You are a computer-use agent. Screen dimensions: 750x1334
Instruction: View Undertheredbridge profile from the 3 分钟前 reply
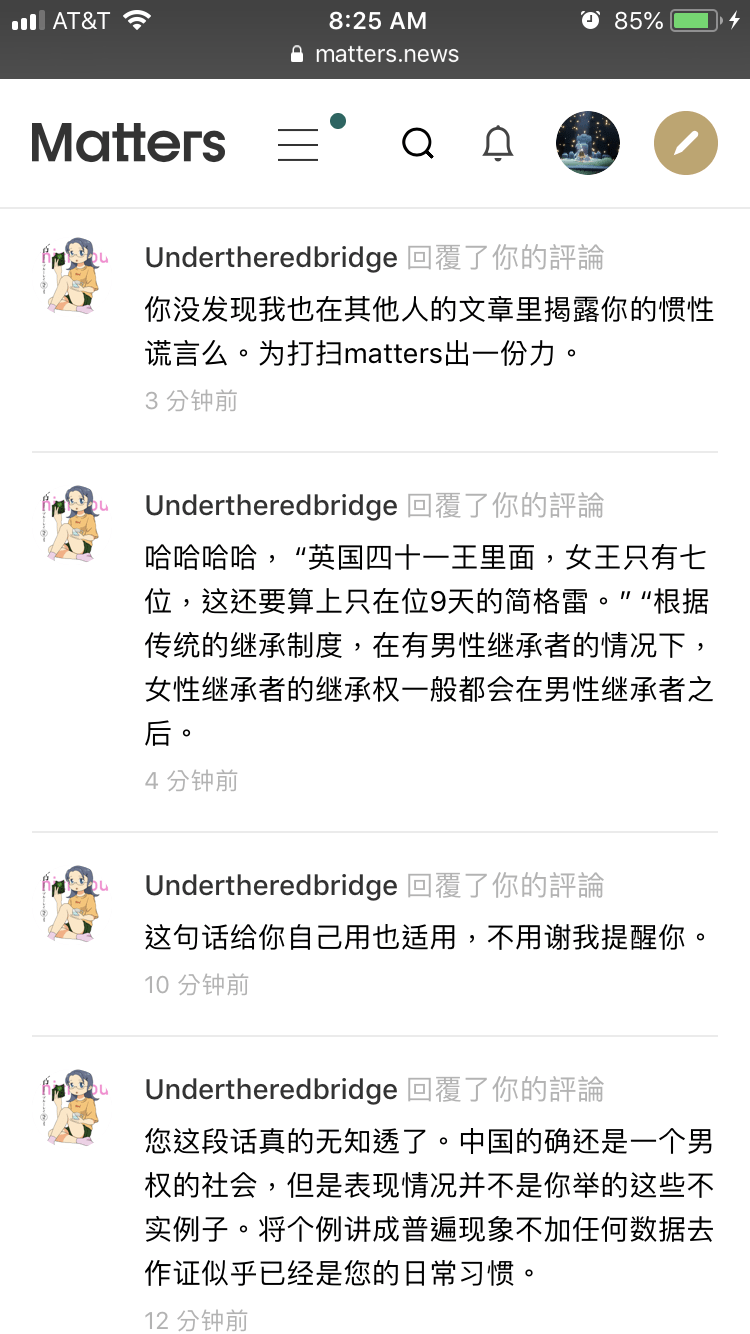tap(271, 258)
